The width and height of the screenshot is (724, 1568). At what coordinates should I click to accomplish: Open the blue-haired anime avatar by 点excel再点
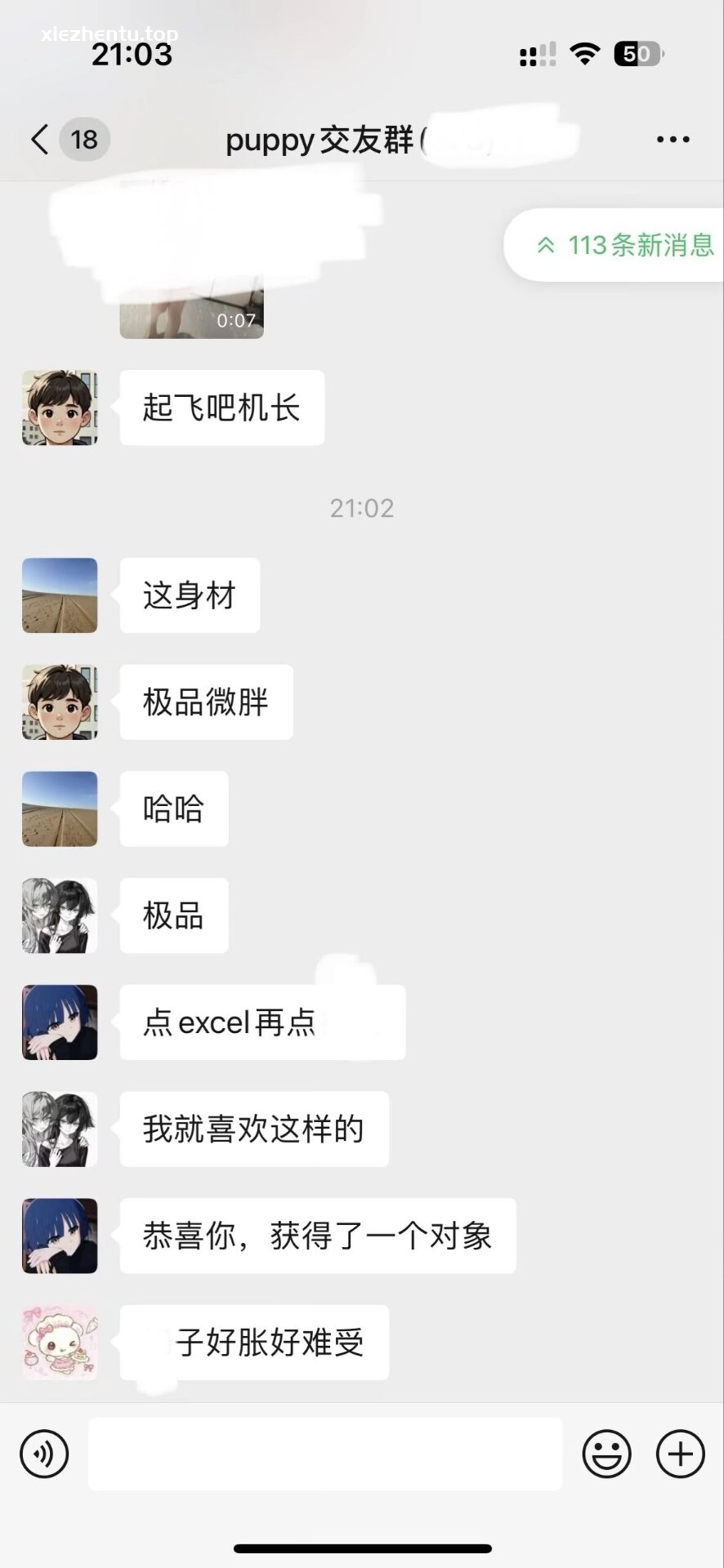click(60, 1022)
